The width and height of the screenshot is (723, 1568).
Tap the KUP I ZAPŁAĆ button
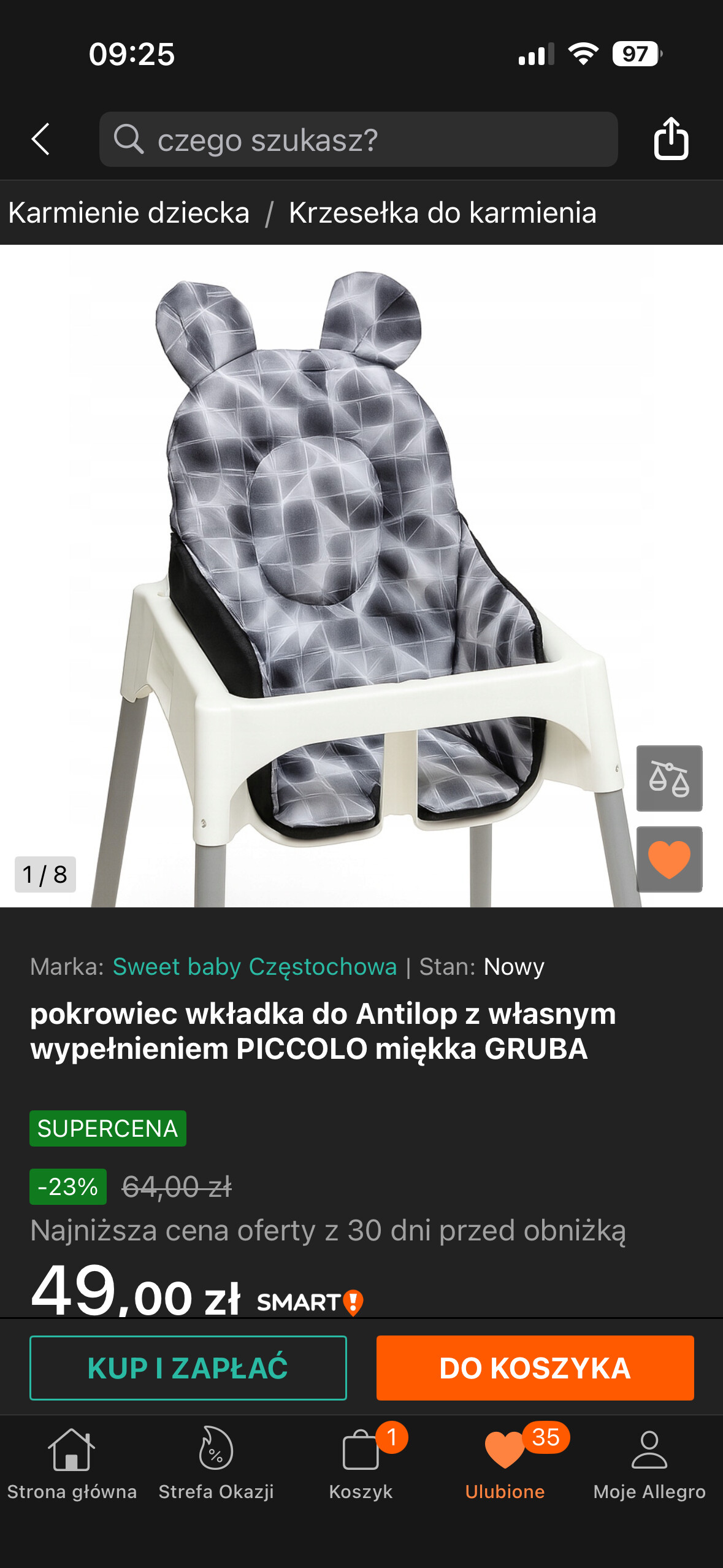188,1368
